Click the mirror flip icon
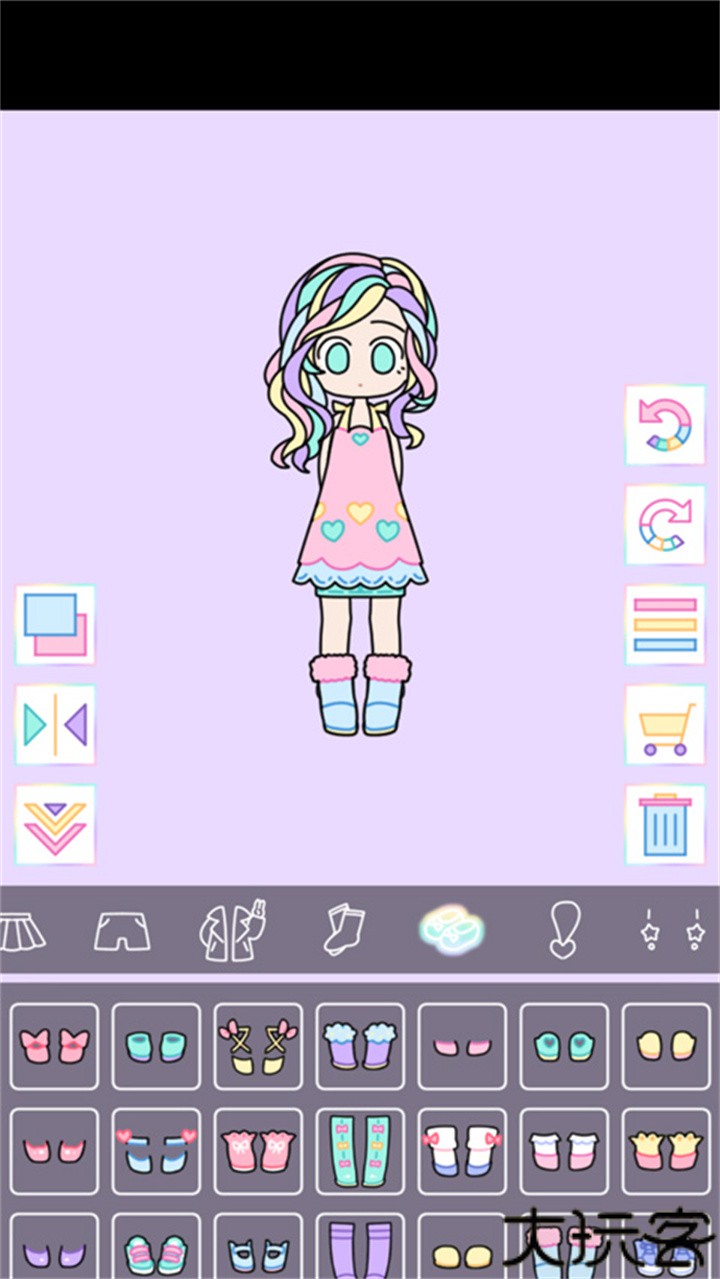 tap(55, 727)
